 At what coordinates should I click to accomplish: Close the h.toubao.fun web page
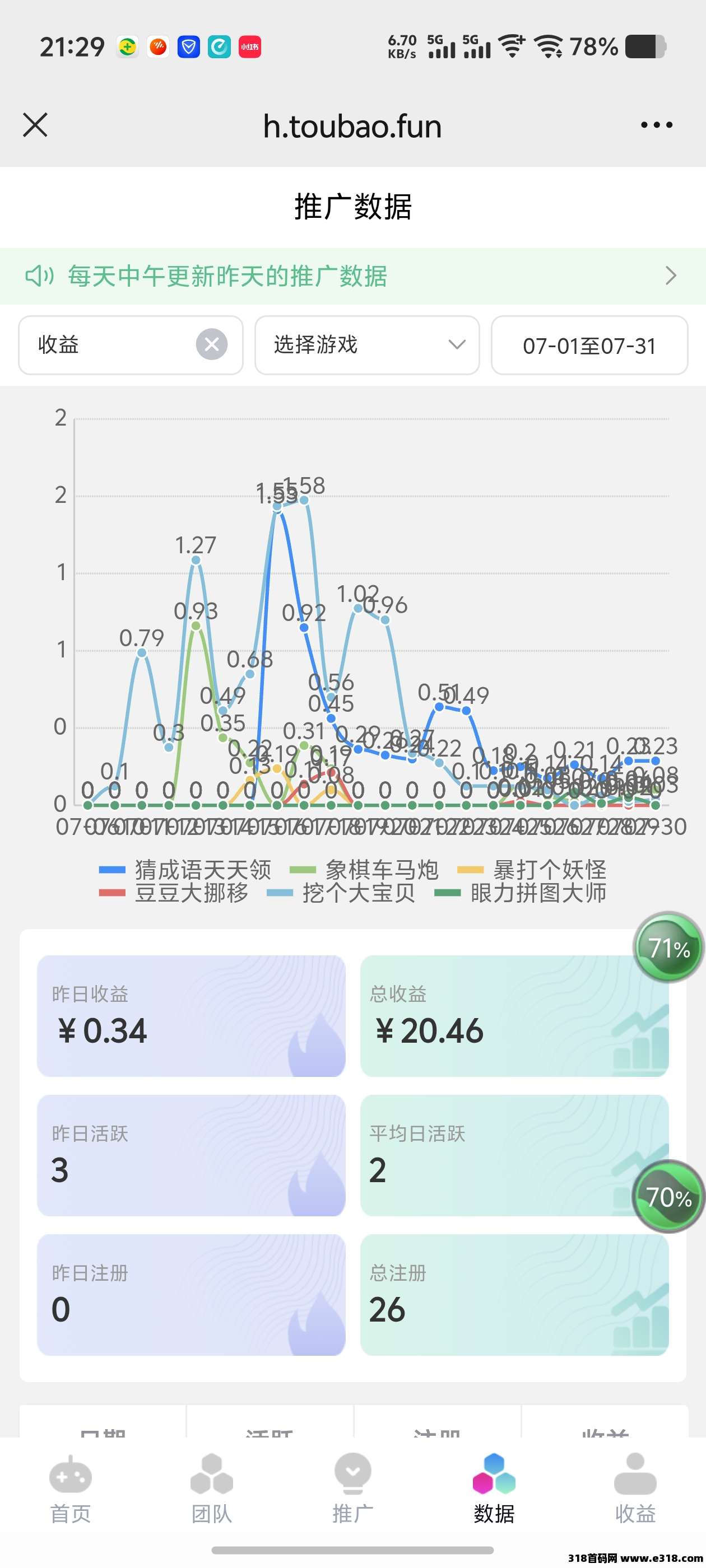coord(35,125)
